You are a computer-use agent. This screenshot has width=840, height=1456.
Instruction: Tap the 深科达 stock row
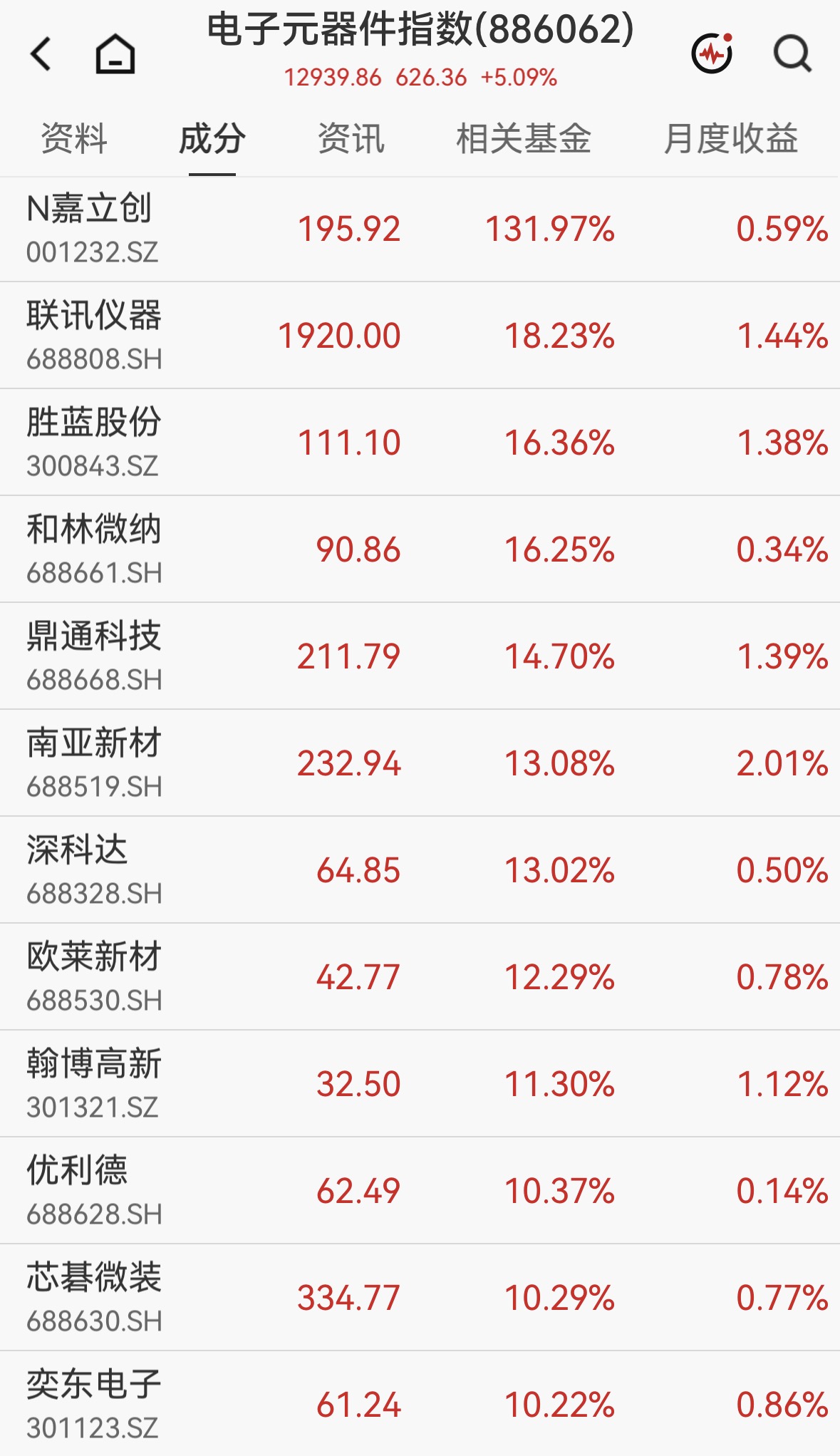[420, 870]
